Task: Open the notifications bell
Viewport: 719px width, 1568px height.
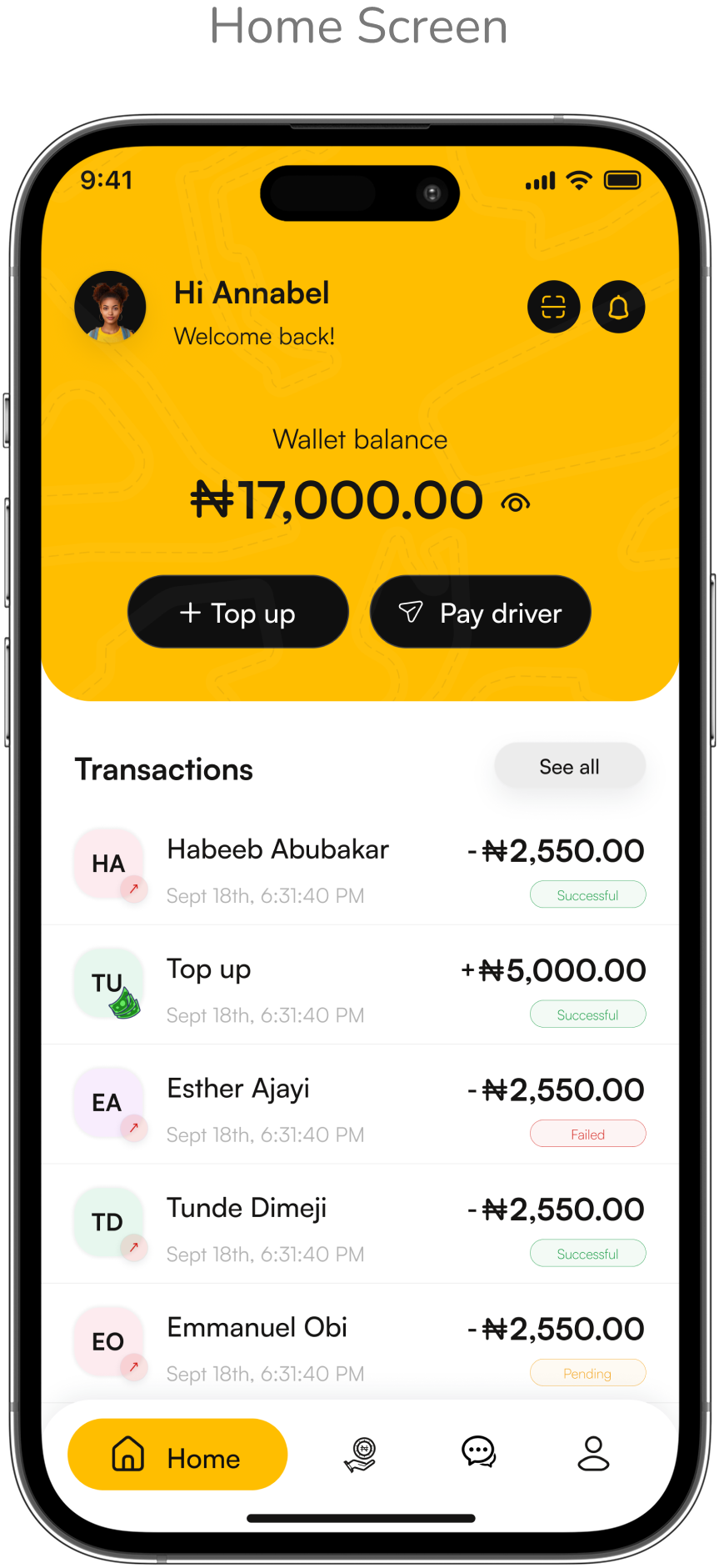Action: click(x=618, y=308)
